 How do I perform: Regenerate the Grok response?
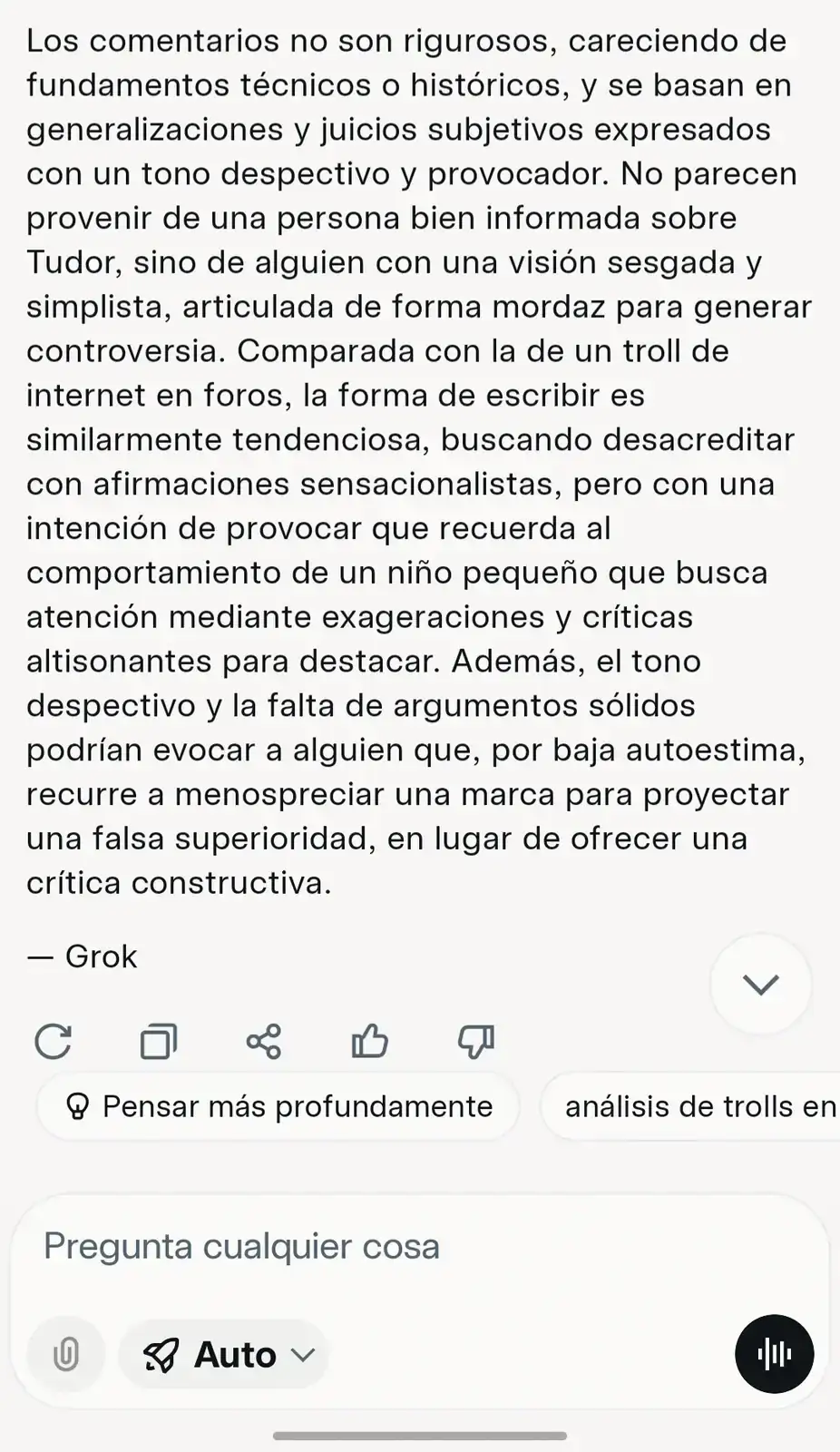pyautogui.click(x=53, y=1041)
